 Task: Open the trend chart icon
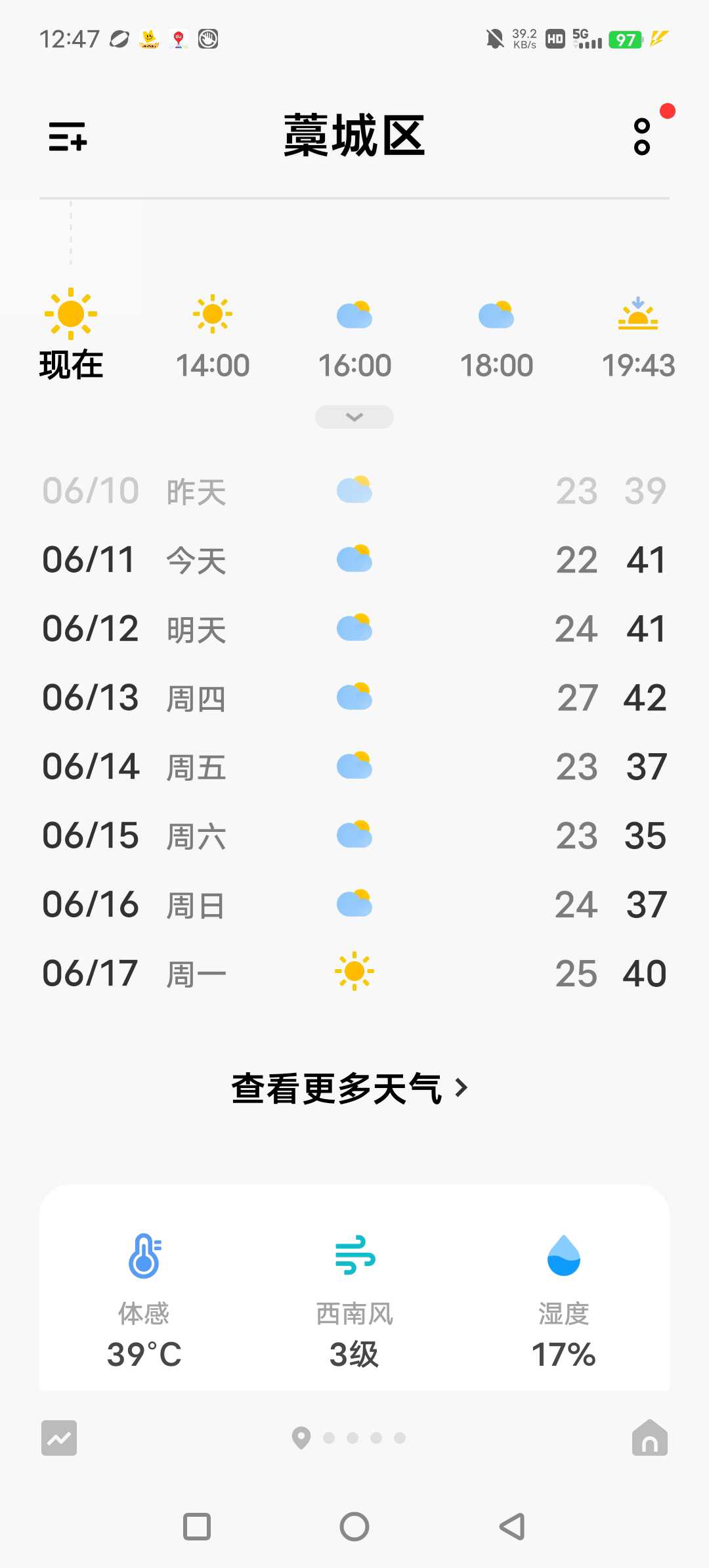pos(59,1438)
